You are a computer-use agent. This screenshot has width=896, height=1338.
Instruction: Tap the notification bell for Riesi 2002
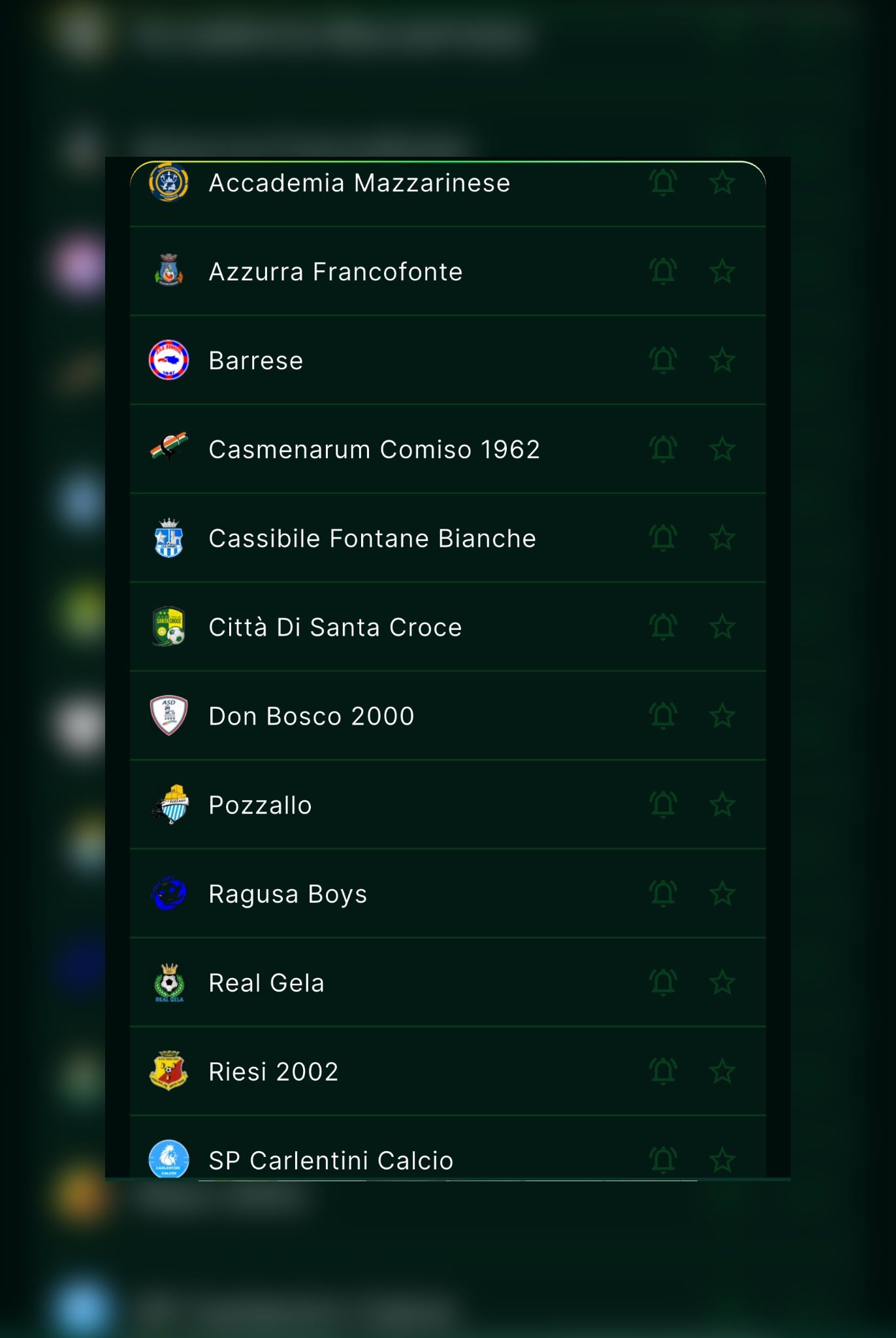(x=663, y=1071)
